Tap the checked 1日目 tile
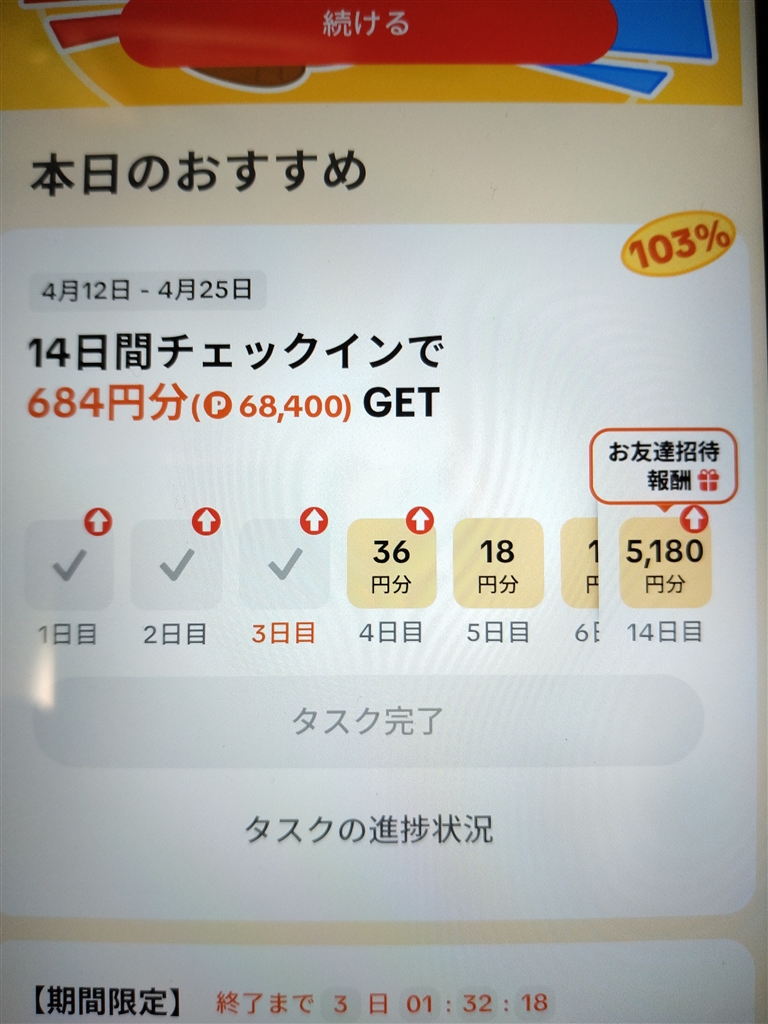 coord(69,565)
